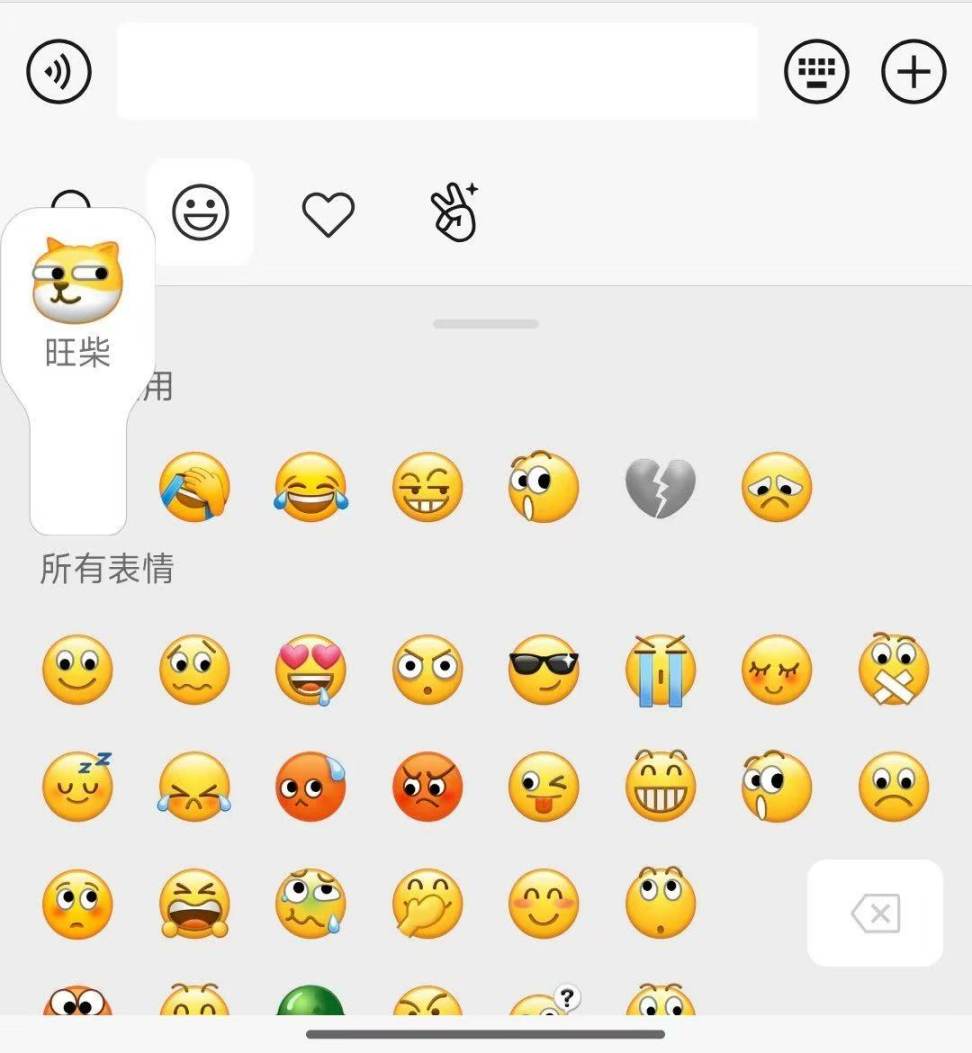Insert the mouth-taped shut emoji
Image resolution: width=972 pixels, height=1053 pixels.
pos(893,669)
